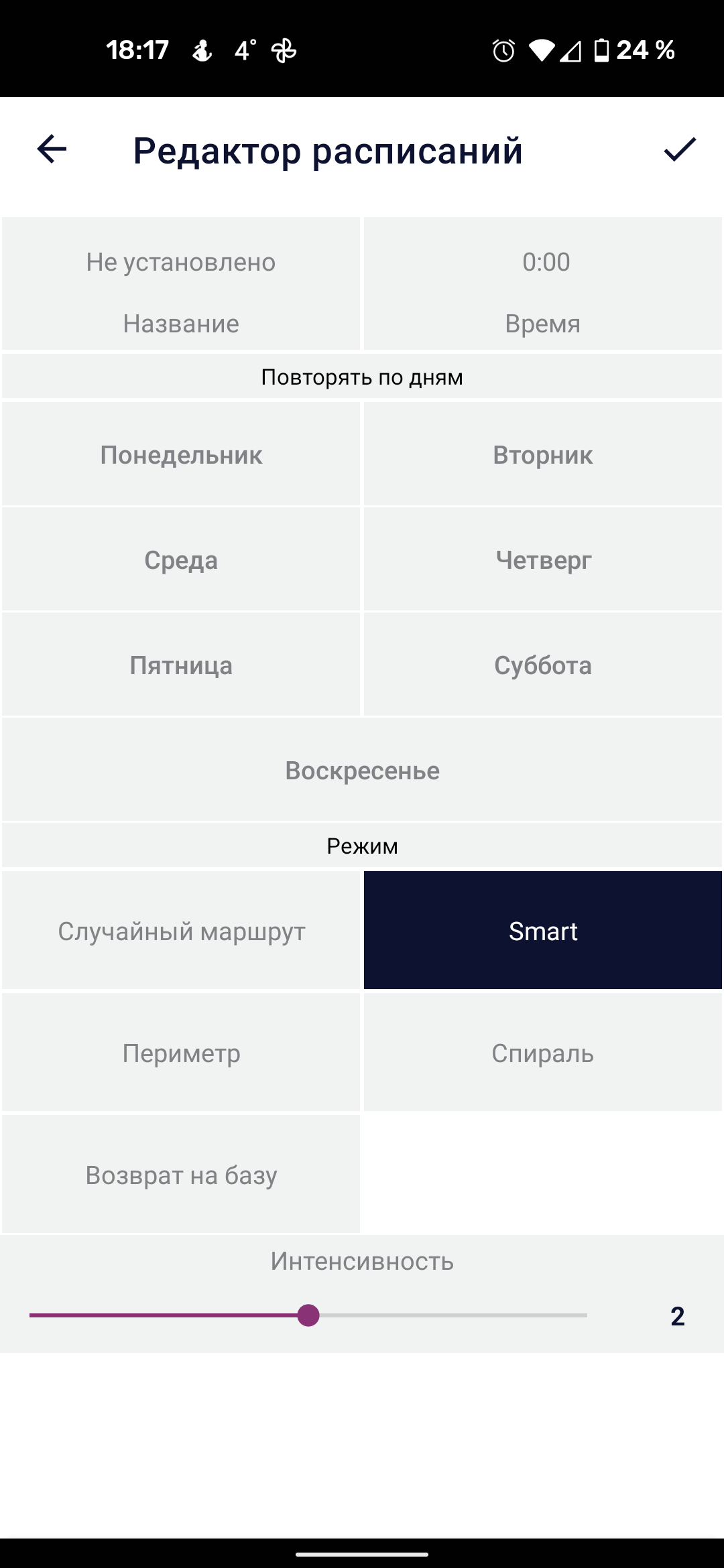Image resolution: width=724 pixels, height=1568 pixels.
Task: Tap the Интенсивность slider to change level
Action: tap(308, 1315)
